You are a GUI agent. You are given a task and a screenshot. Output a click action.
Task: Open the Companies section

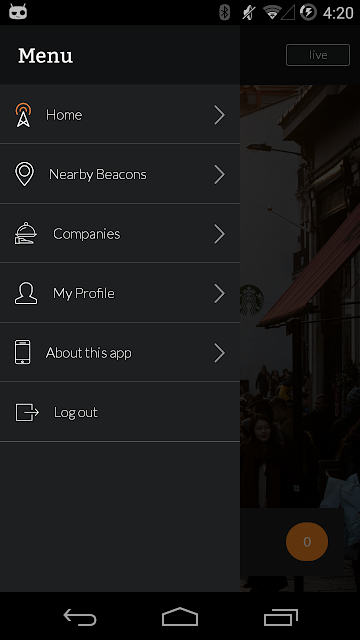[x=120, y=233]
